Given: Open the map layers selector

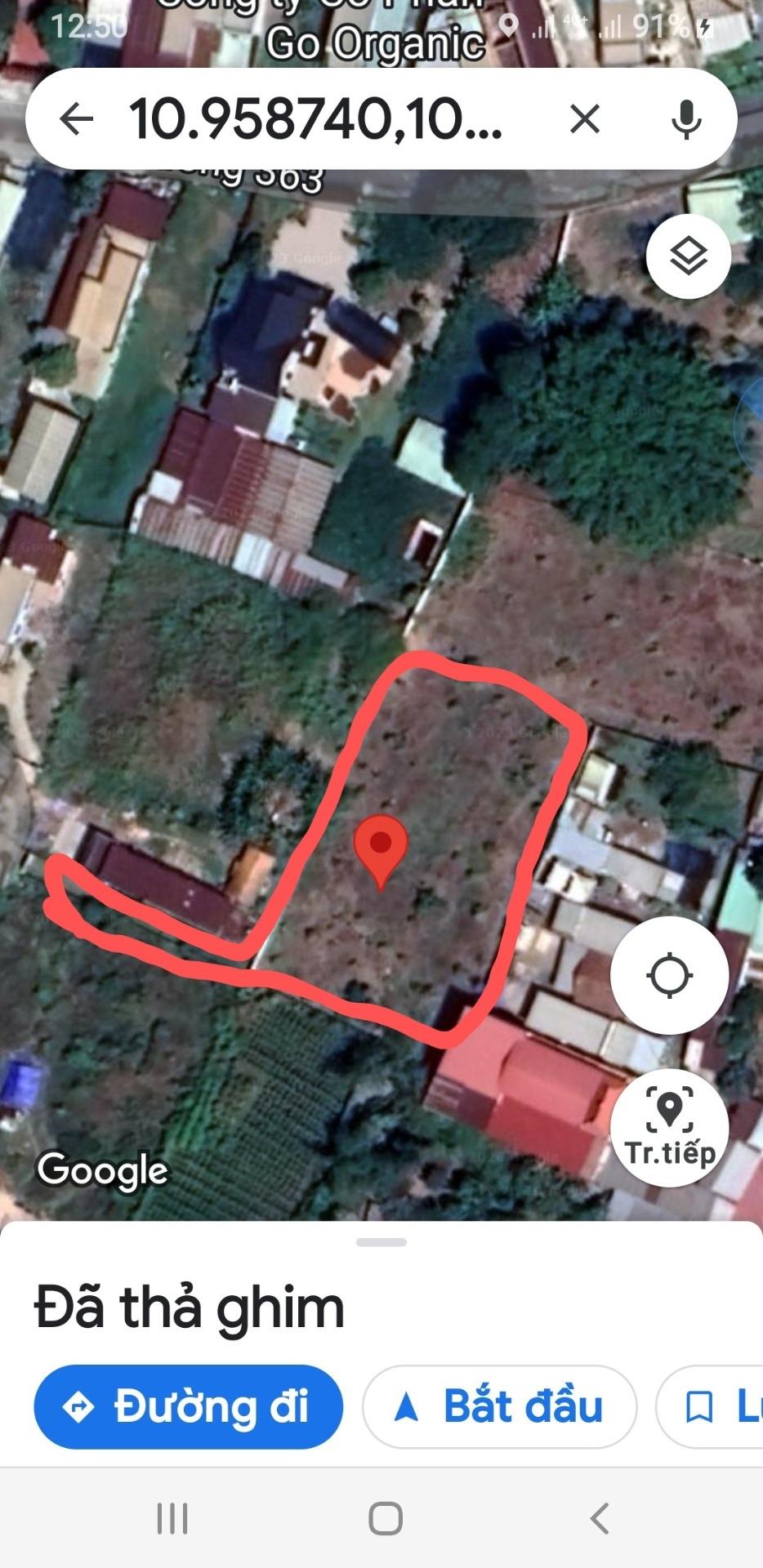Looking at the screenshot, I should [x=688, y=257].
